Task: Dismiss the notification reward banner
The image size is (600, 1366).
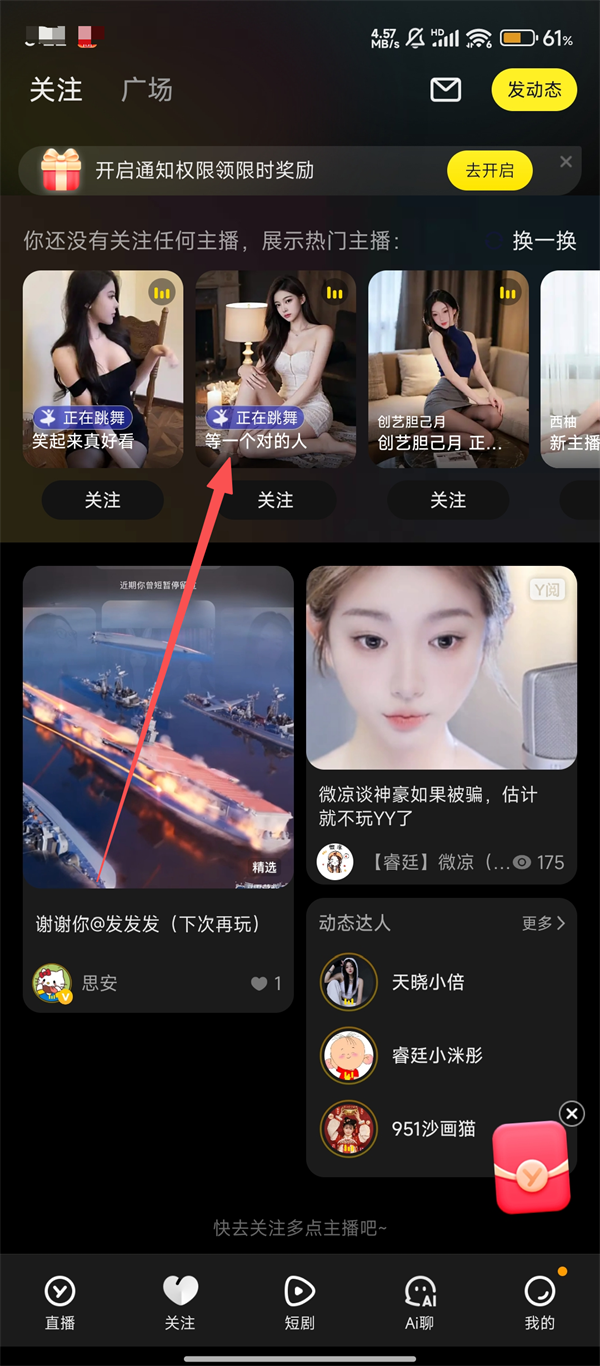Action: pos(566,161)
